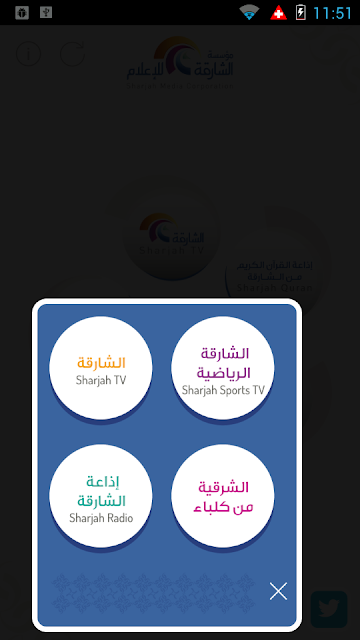Select الشرقية من كلباء channel

(223, 496)
